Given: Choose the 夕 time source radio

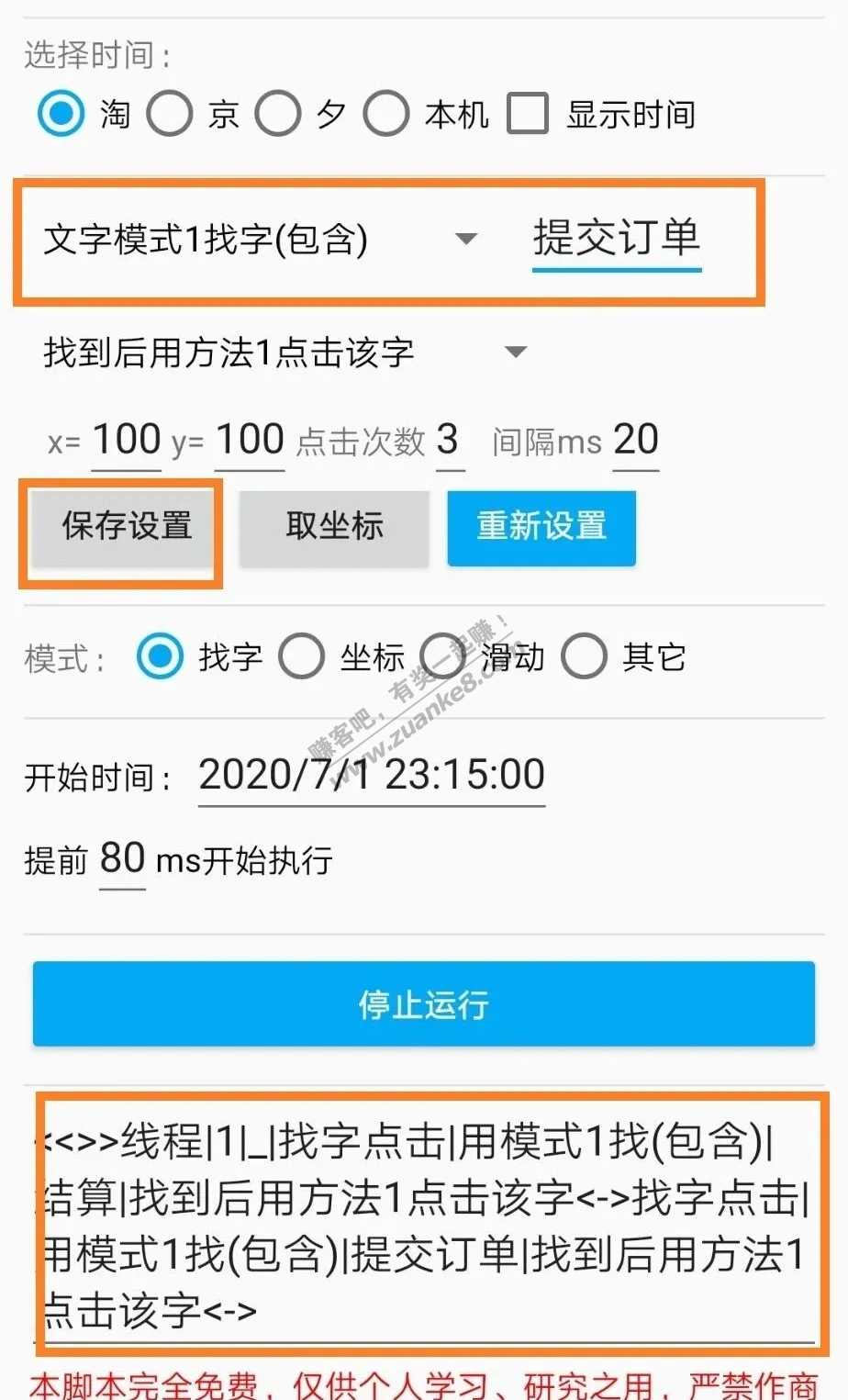Looking at the screenshot, I should tap(278, 114).
